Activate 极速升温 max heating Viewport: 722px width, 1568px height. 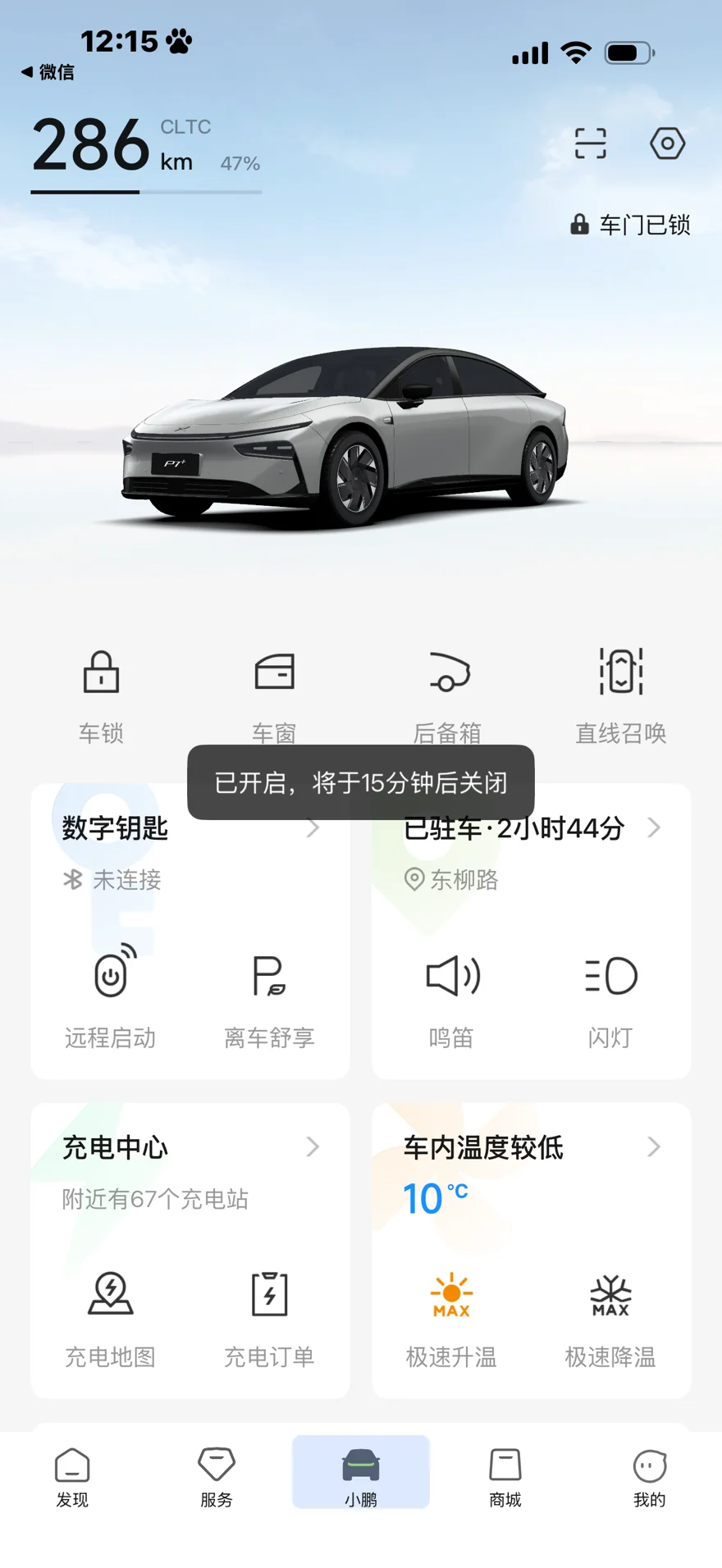(x=451, y=1314)
